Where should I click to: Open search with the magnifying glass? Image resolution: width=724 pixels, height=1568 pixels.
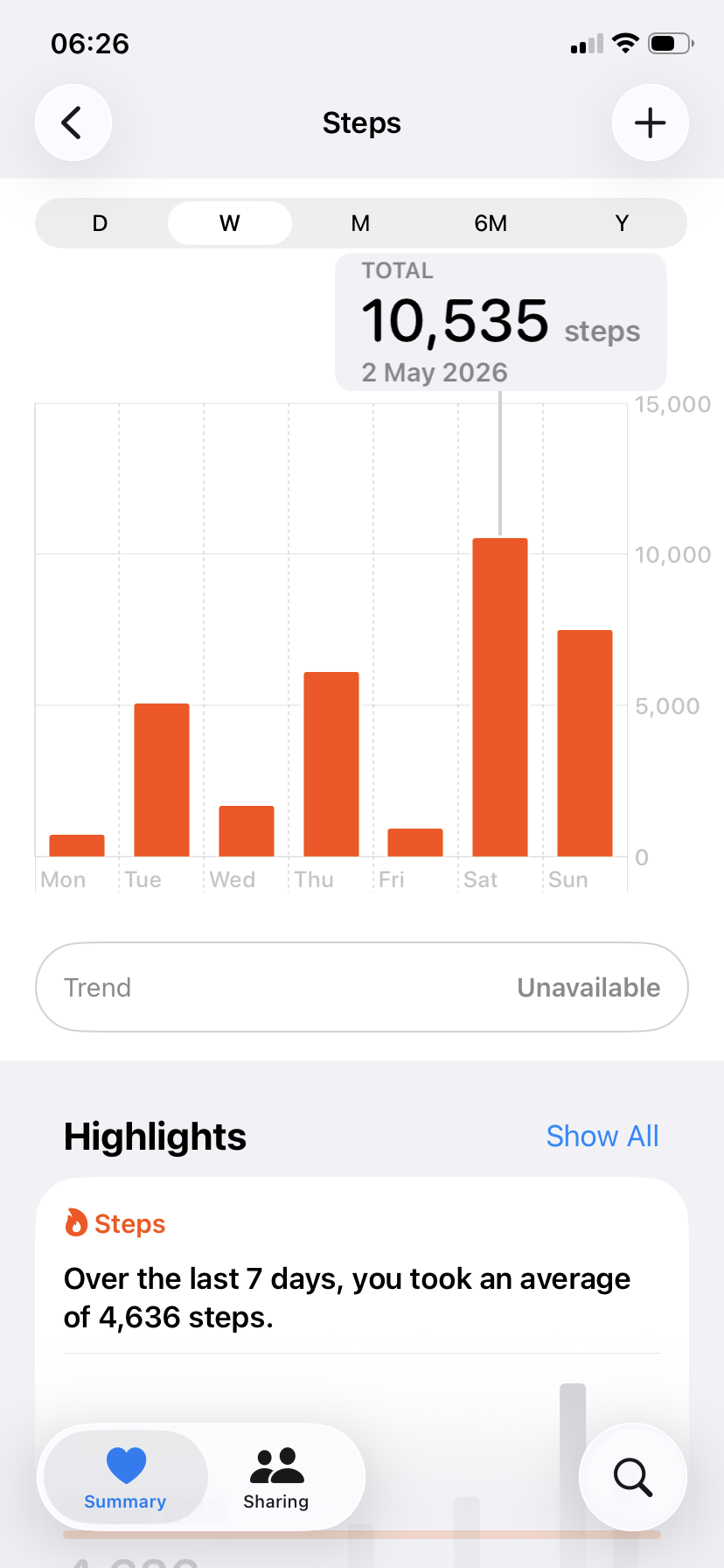[x=633, y=1478]
